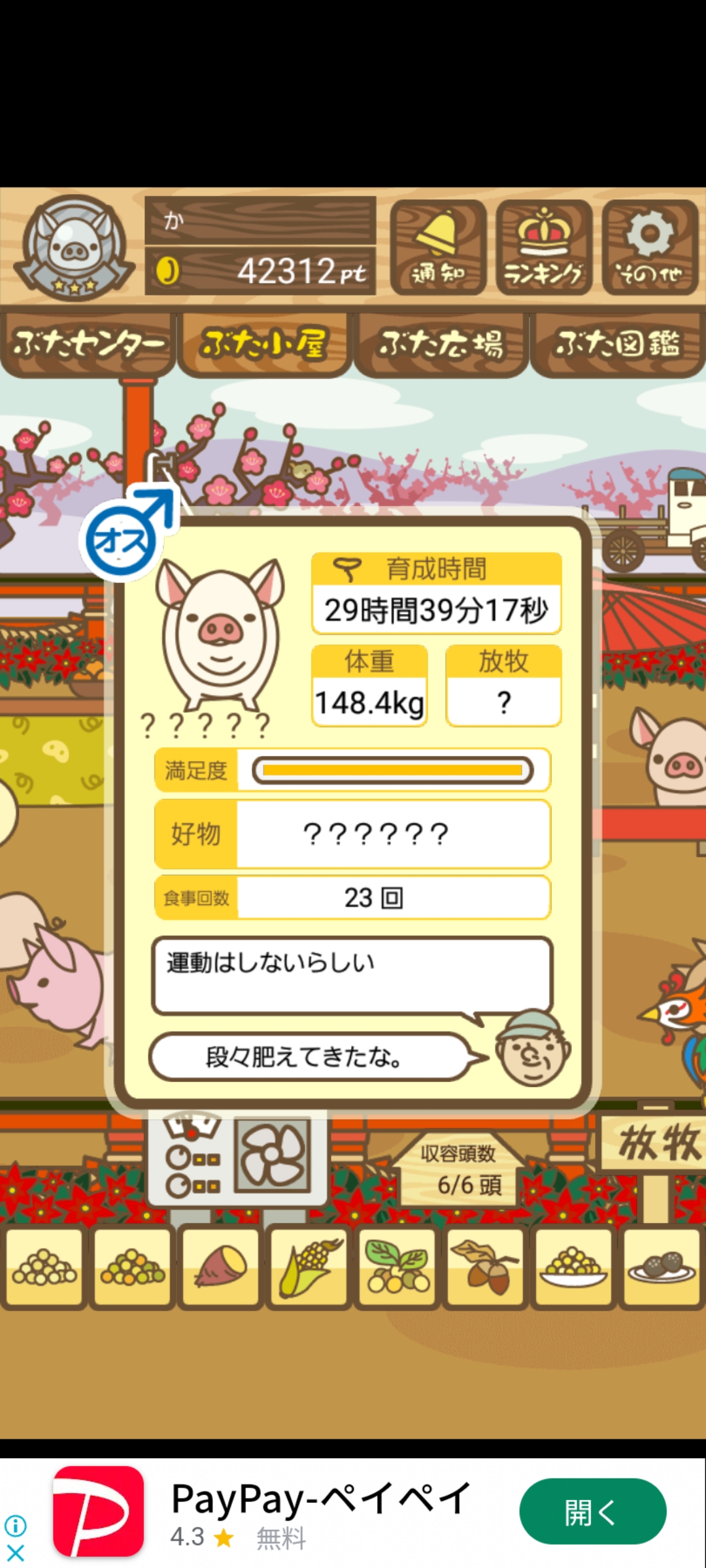
Task: Select the leafy beans feed item
Action: click(x=397, y=1269)
